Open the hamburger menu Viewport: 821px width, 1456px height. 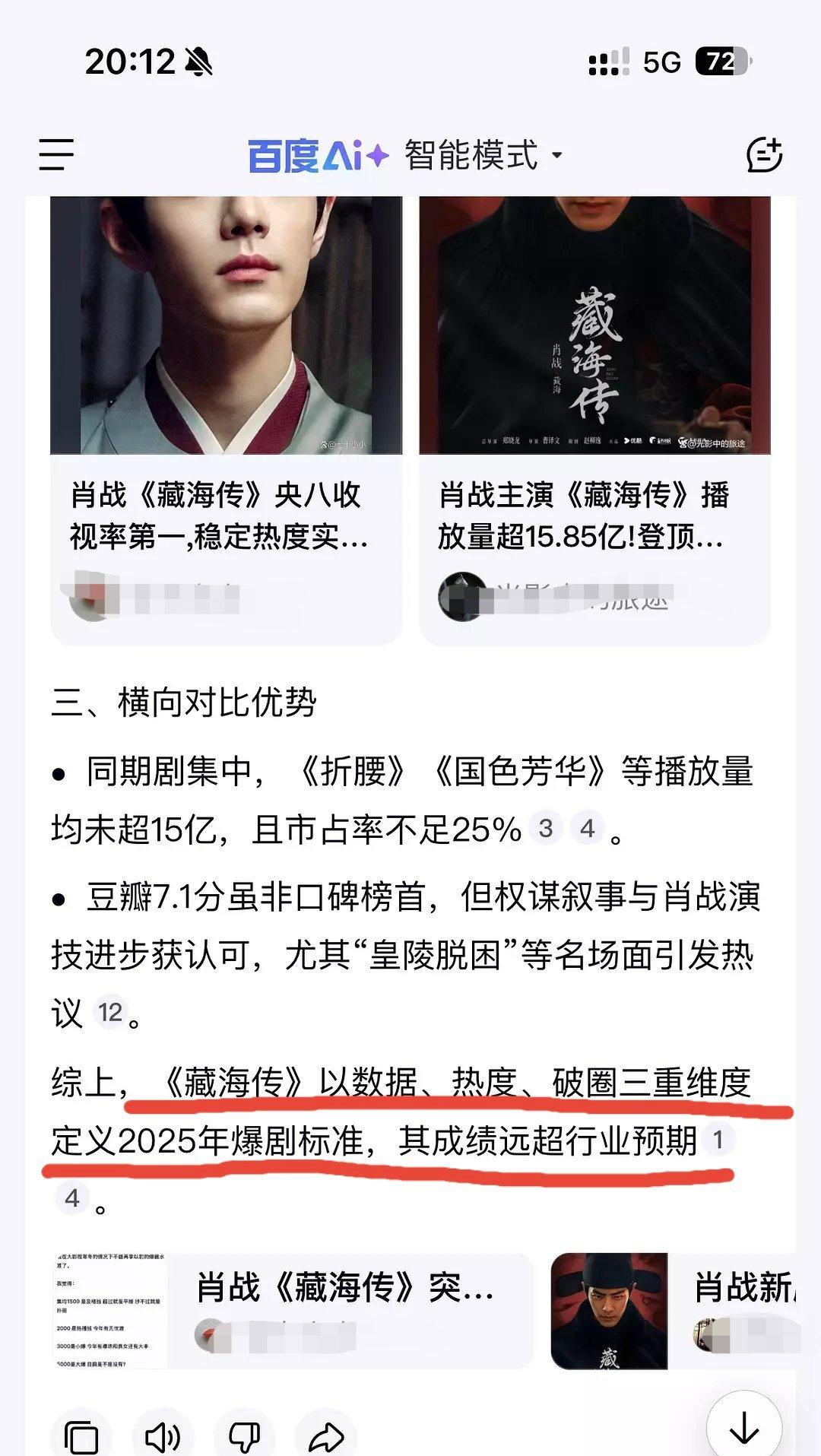point(57,155)
